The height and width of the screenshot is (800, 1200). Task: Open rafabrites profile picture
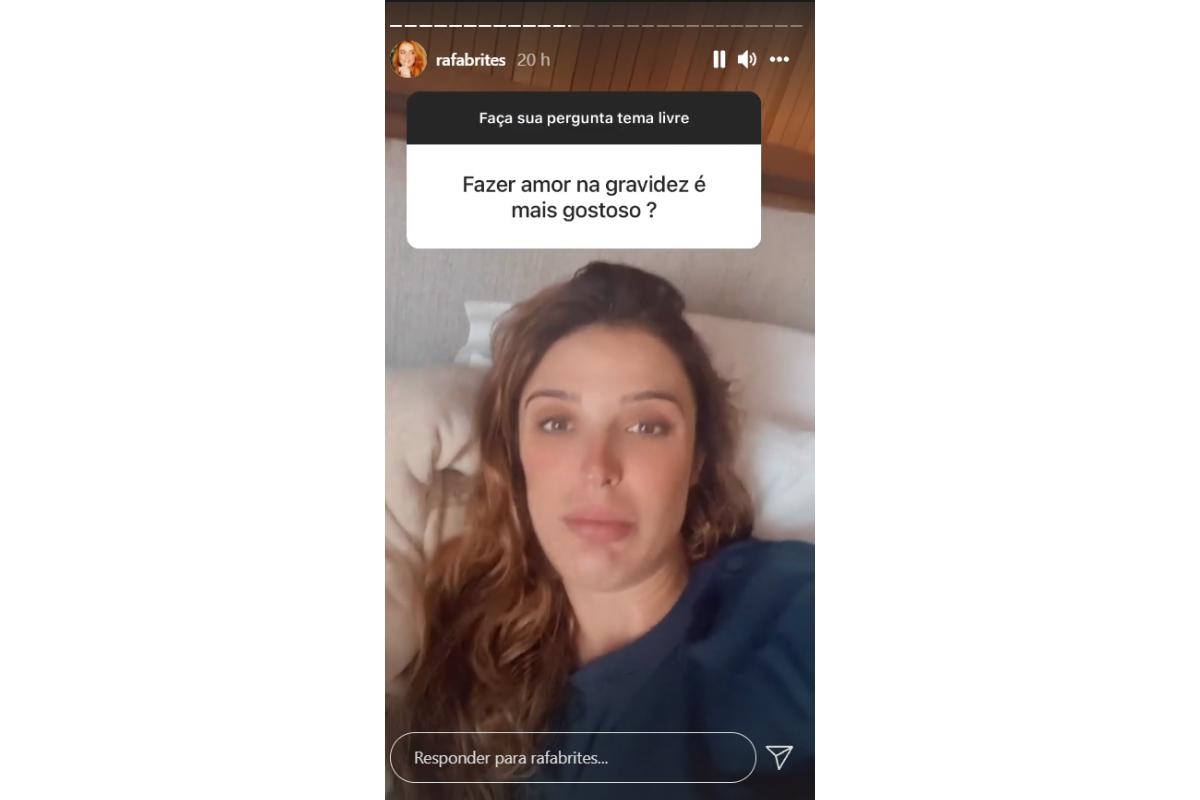[408, 60]
